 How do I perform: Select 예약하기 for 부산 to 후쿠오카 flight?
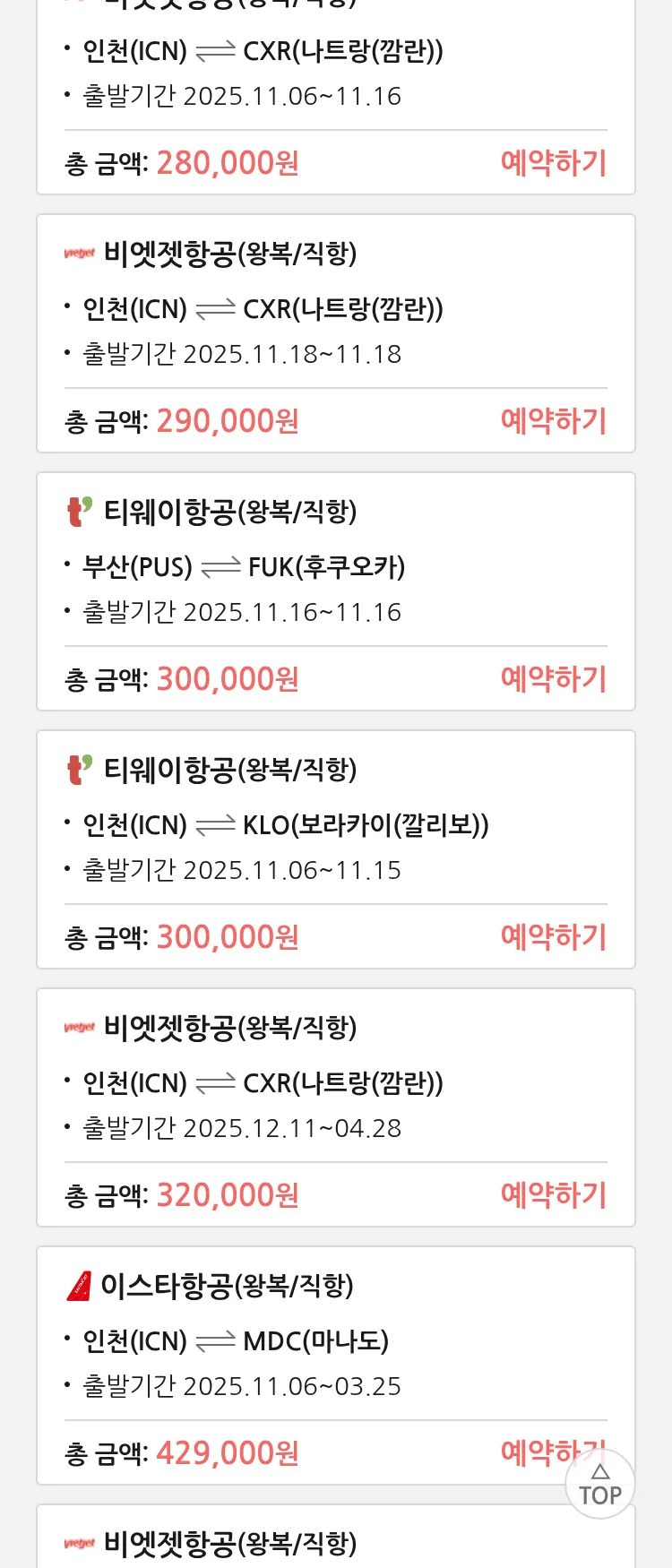[x=553, y=679]
